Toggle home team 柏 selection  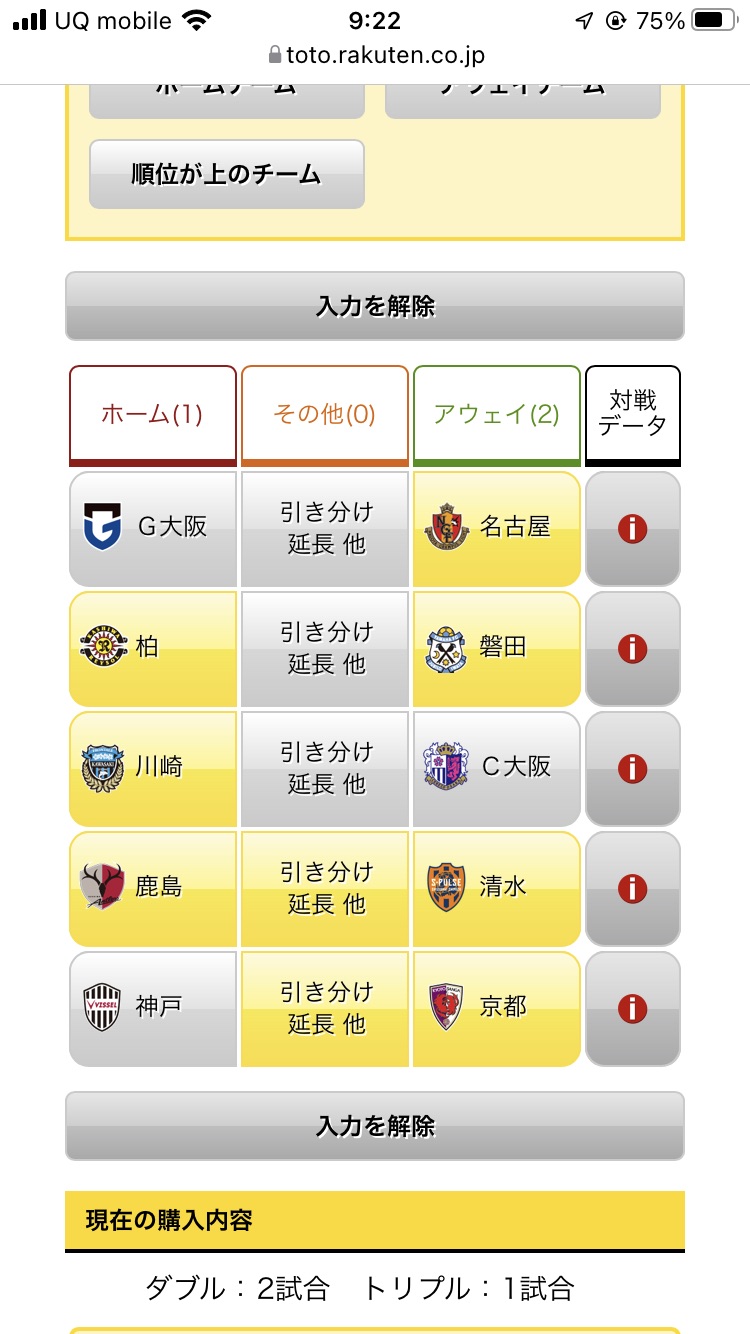pos(153,649)
